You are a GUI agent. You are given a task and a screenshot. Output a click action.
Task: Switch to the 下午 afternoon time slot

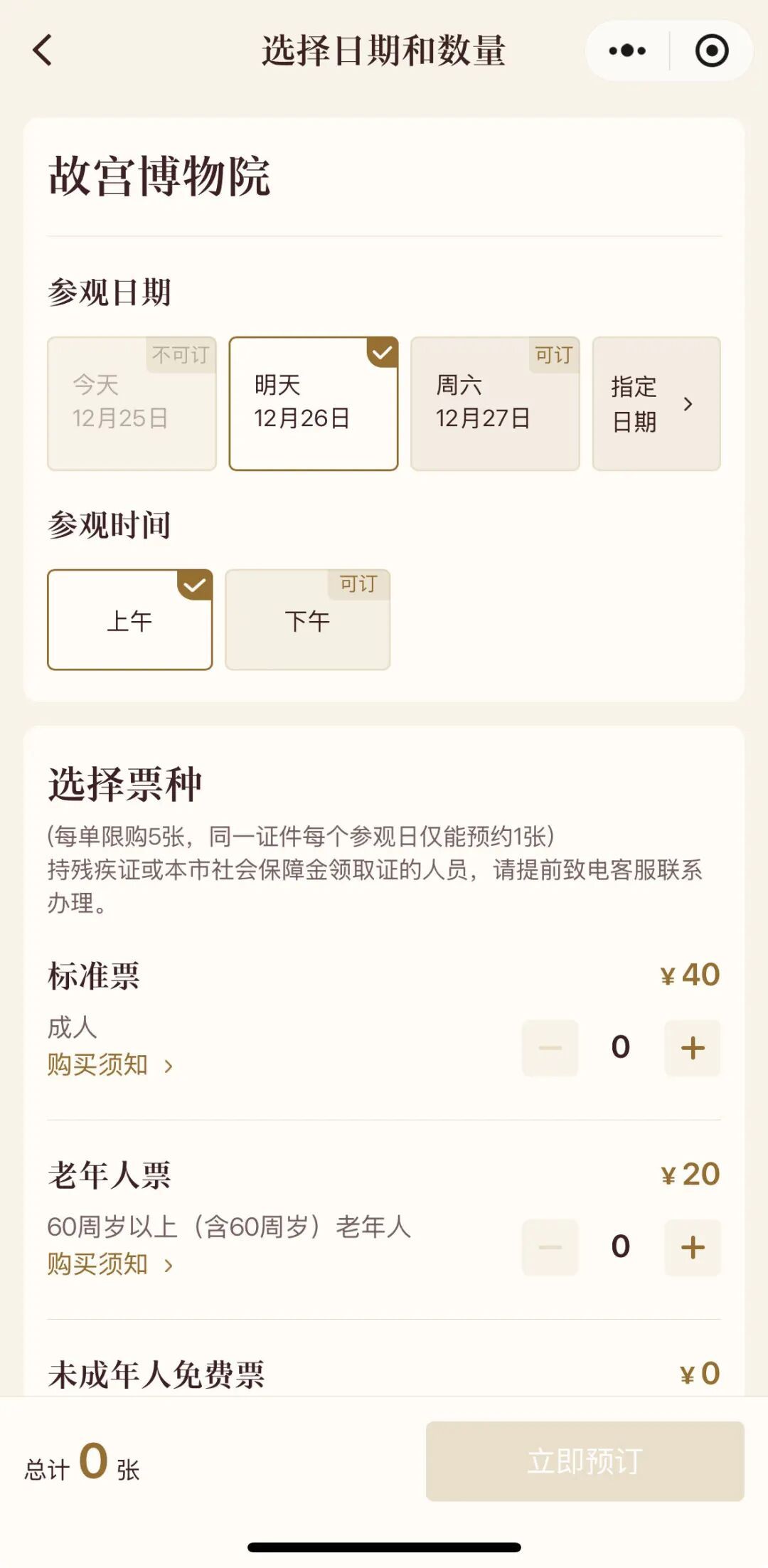pos(307,620)
